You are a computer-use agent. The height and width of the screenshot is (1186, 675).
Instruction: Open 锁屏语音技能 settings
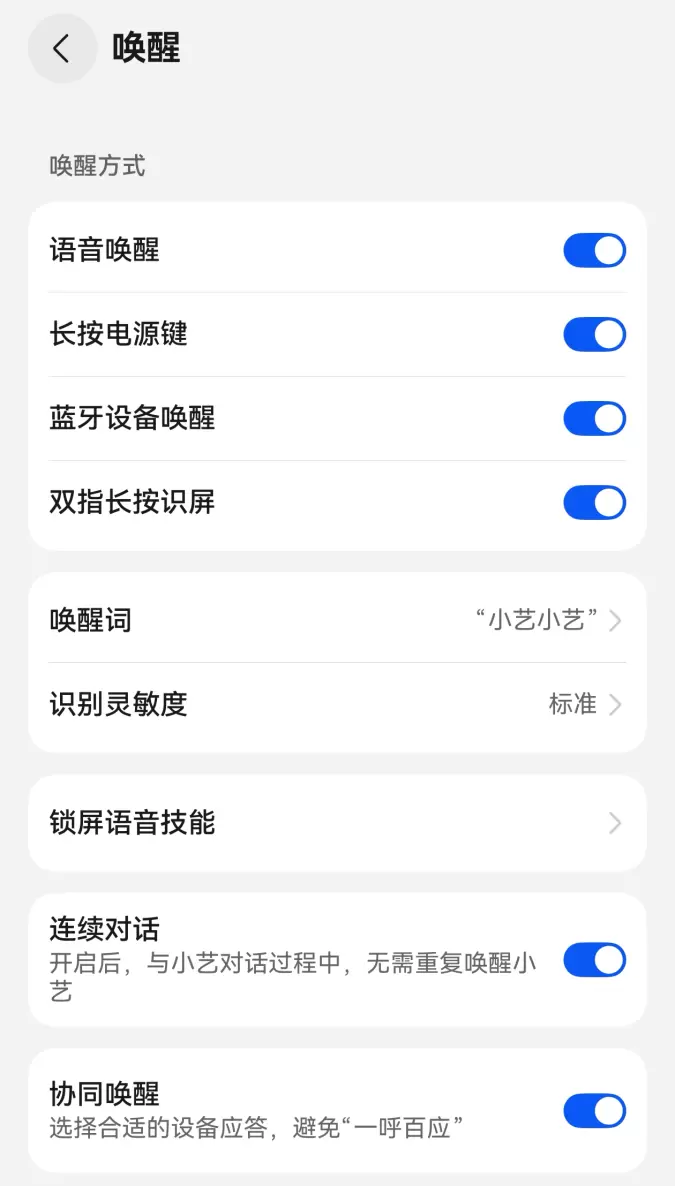point(337,822)
